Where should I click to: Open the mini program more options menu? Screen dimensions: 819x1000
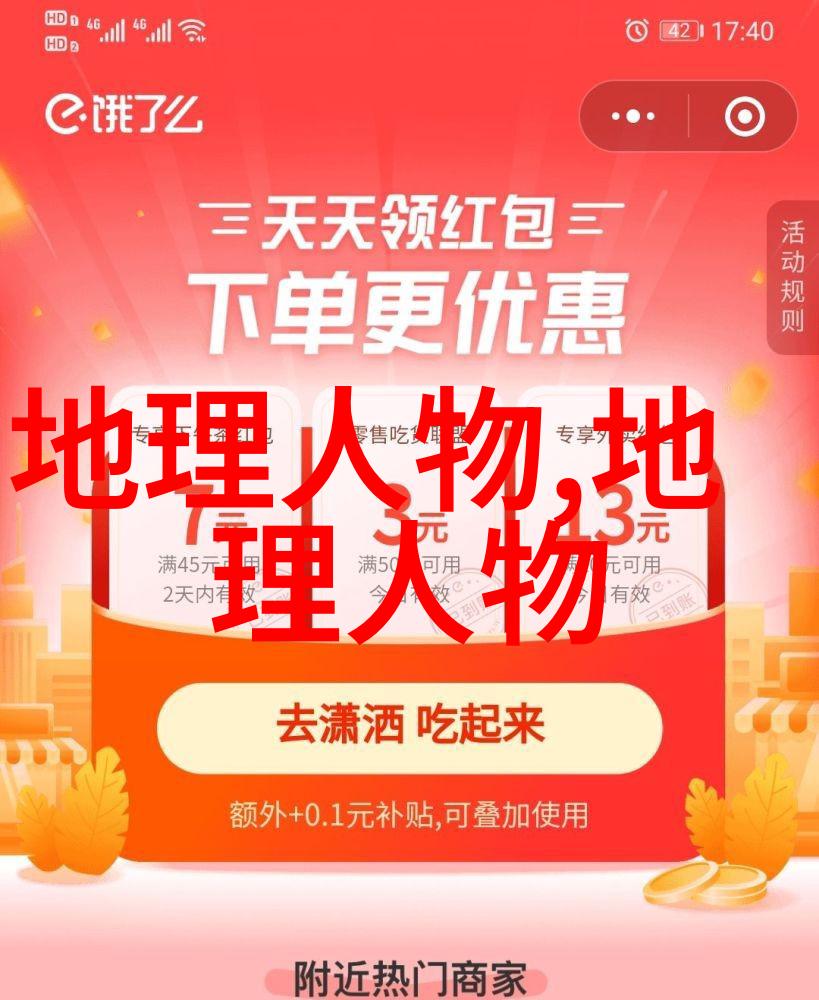click(633, 117)
